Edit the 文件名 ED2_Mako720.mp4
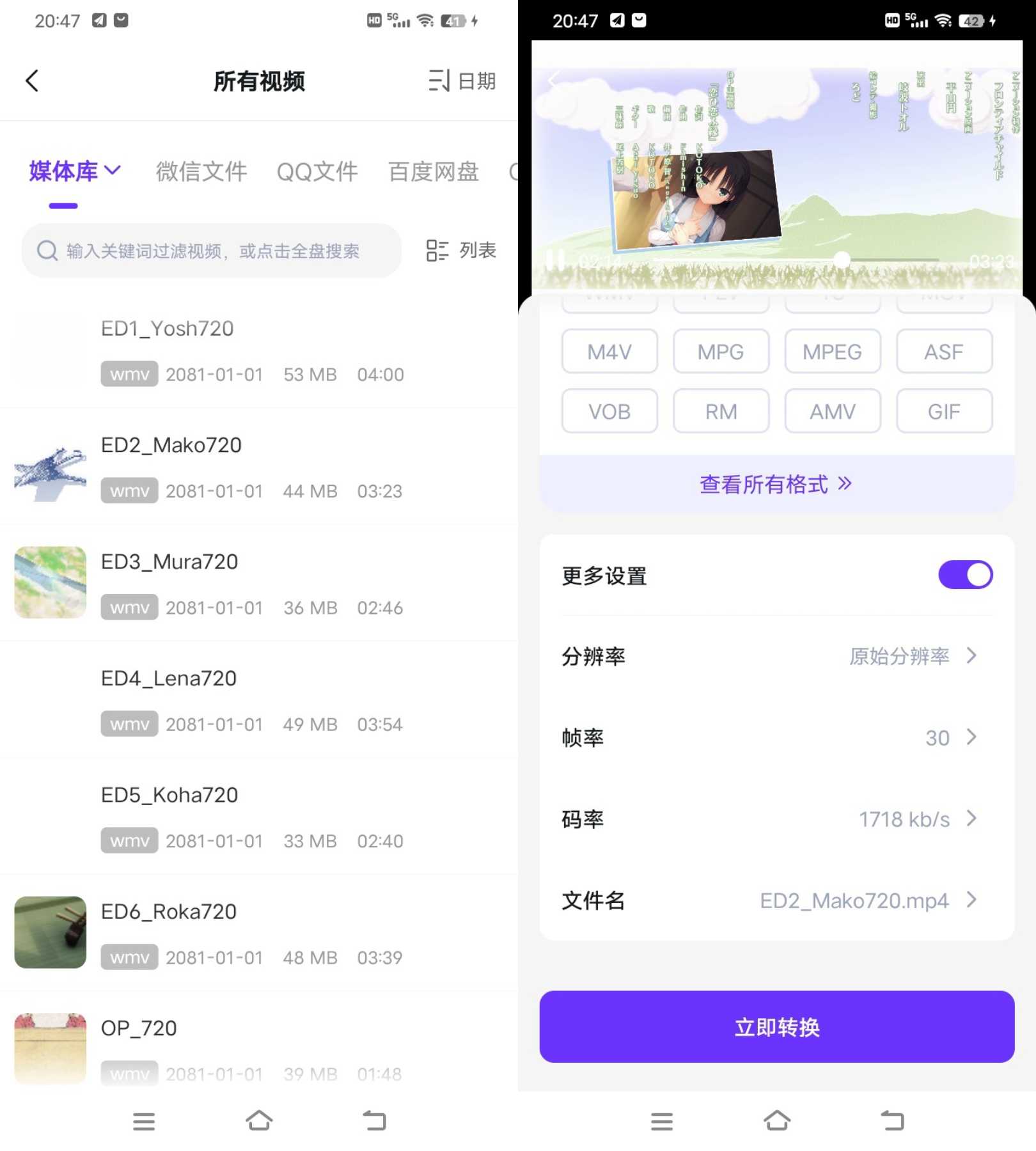Image resolution: width=1036 pixels, height=1151 pixels. [x=776, y=900]
